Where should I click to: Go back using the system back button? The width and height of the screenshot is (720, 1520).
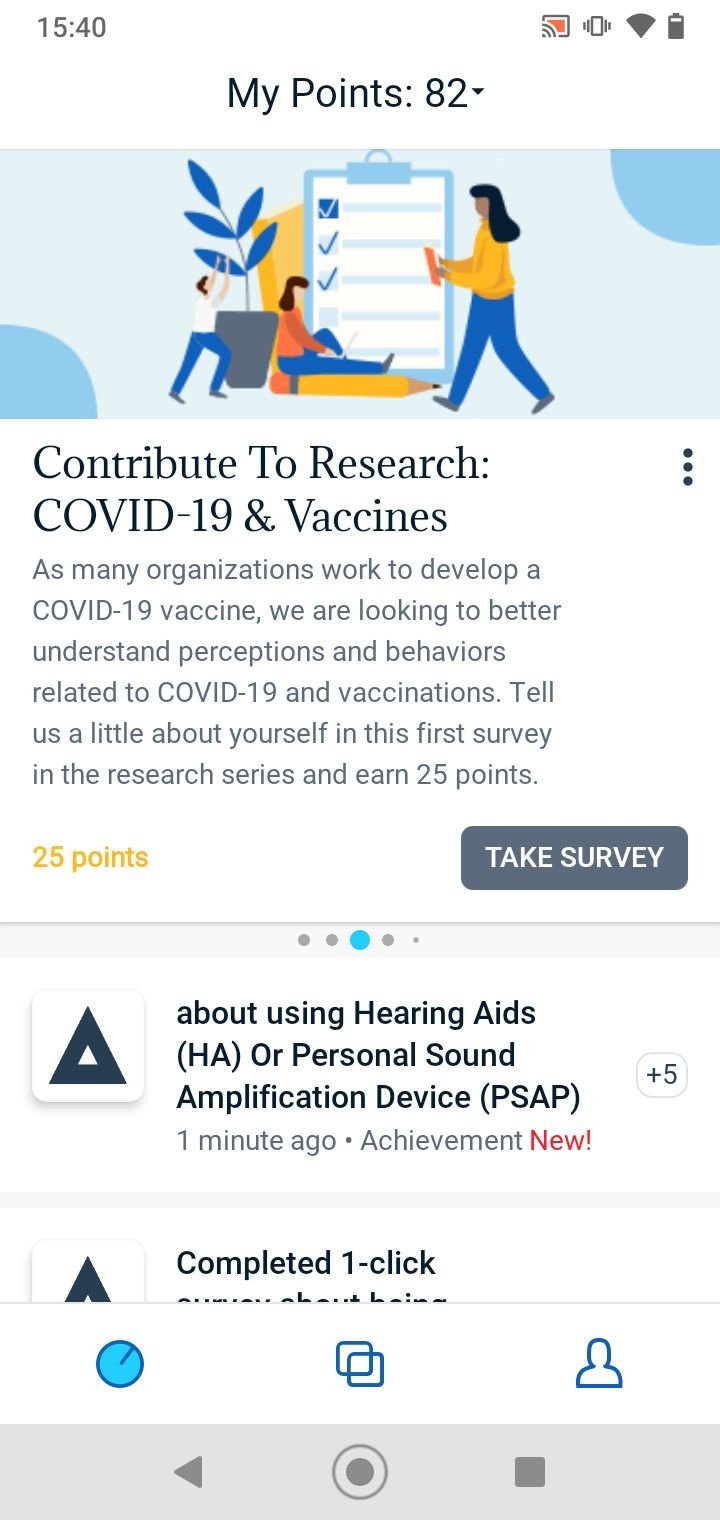coord(189,1472)
